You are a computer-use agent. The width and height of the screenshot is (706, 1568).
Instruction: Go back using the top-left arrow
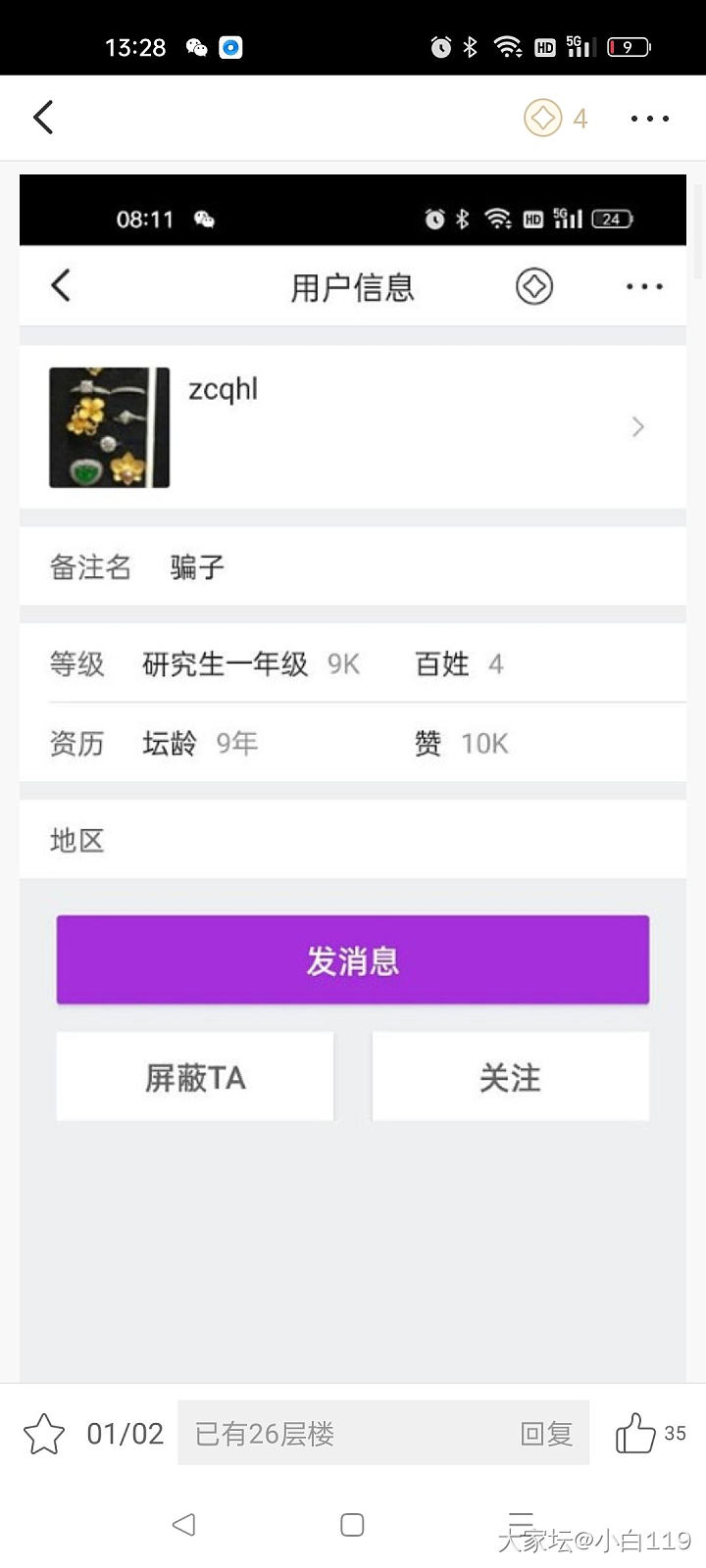click(x=43, y=118)
